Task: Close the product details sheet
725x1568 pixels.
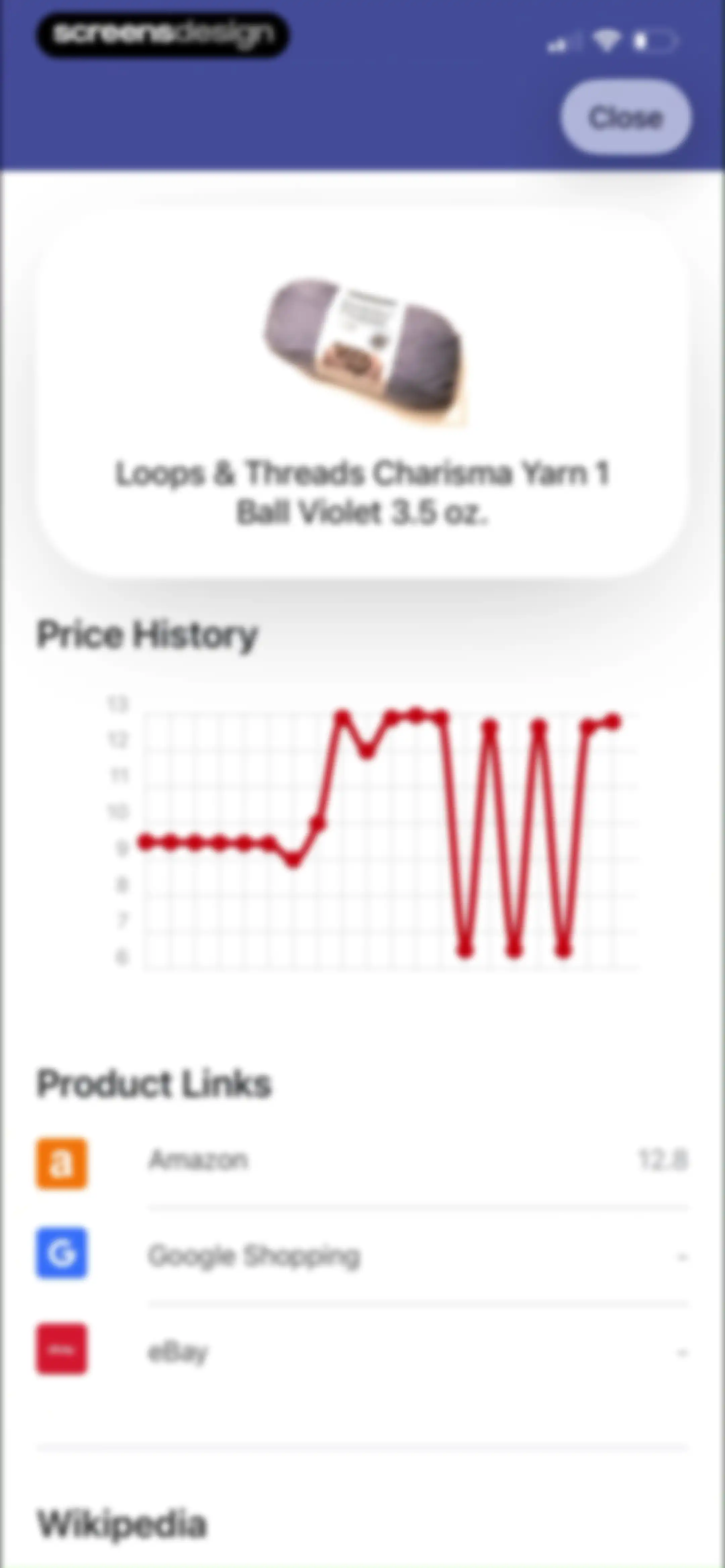Action: coord(625,117)
